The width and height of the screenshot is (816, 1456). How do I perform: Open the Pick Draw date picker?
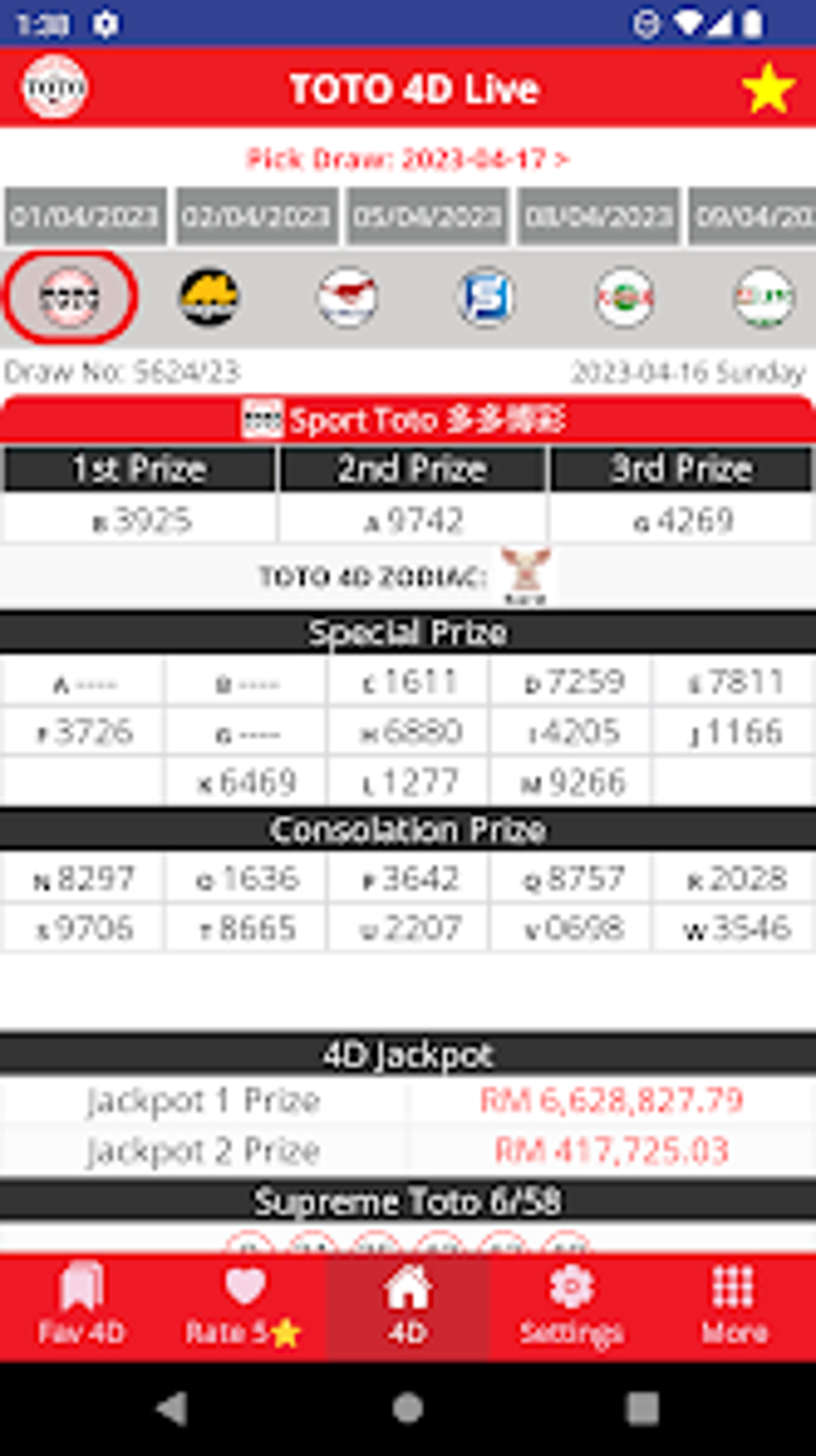pyautogui.click(x=407, y=158)
